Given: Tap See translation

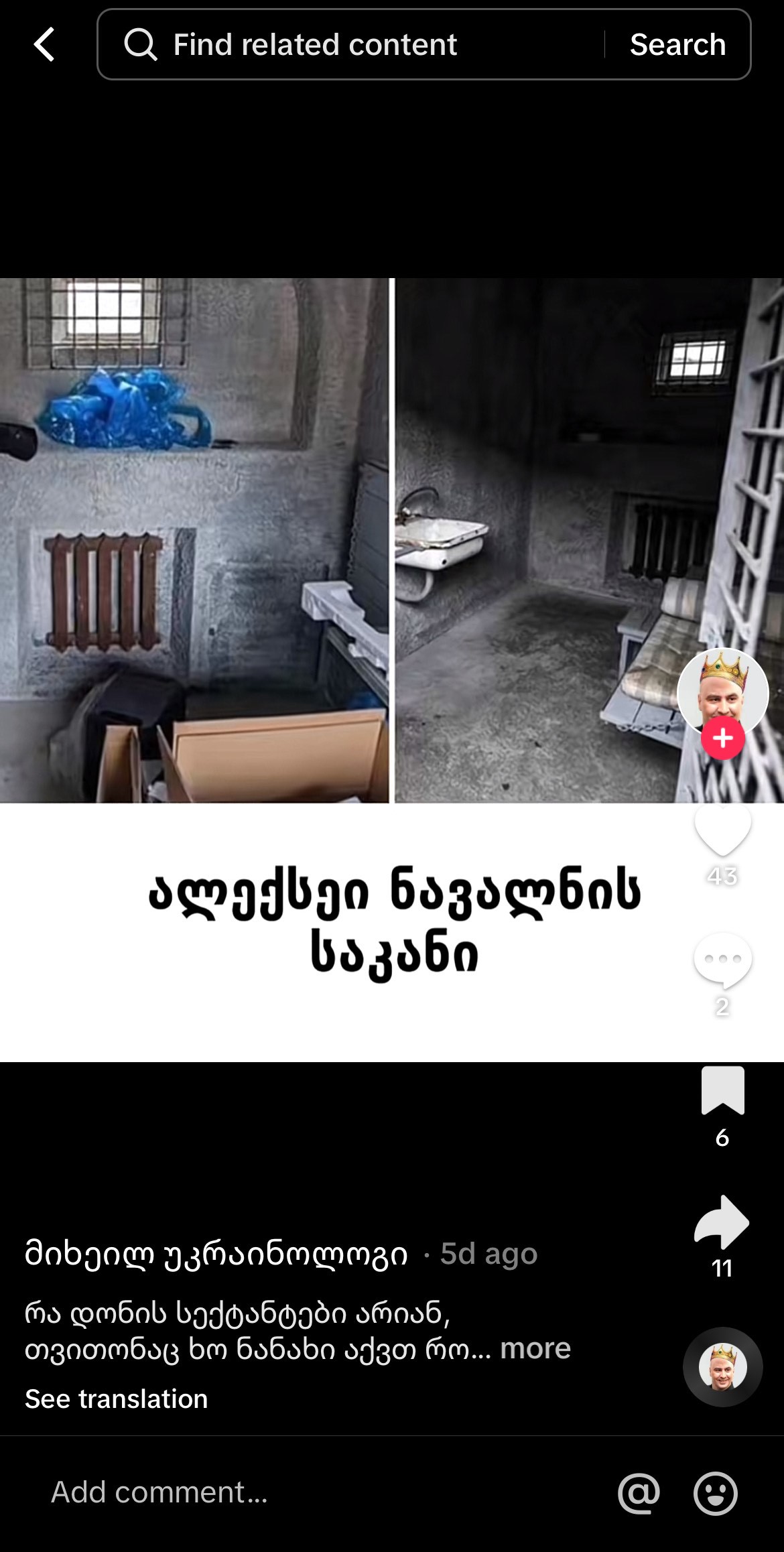Looking at the screenshot, I should point(117,1399).
